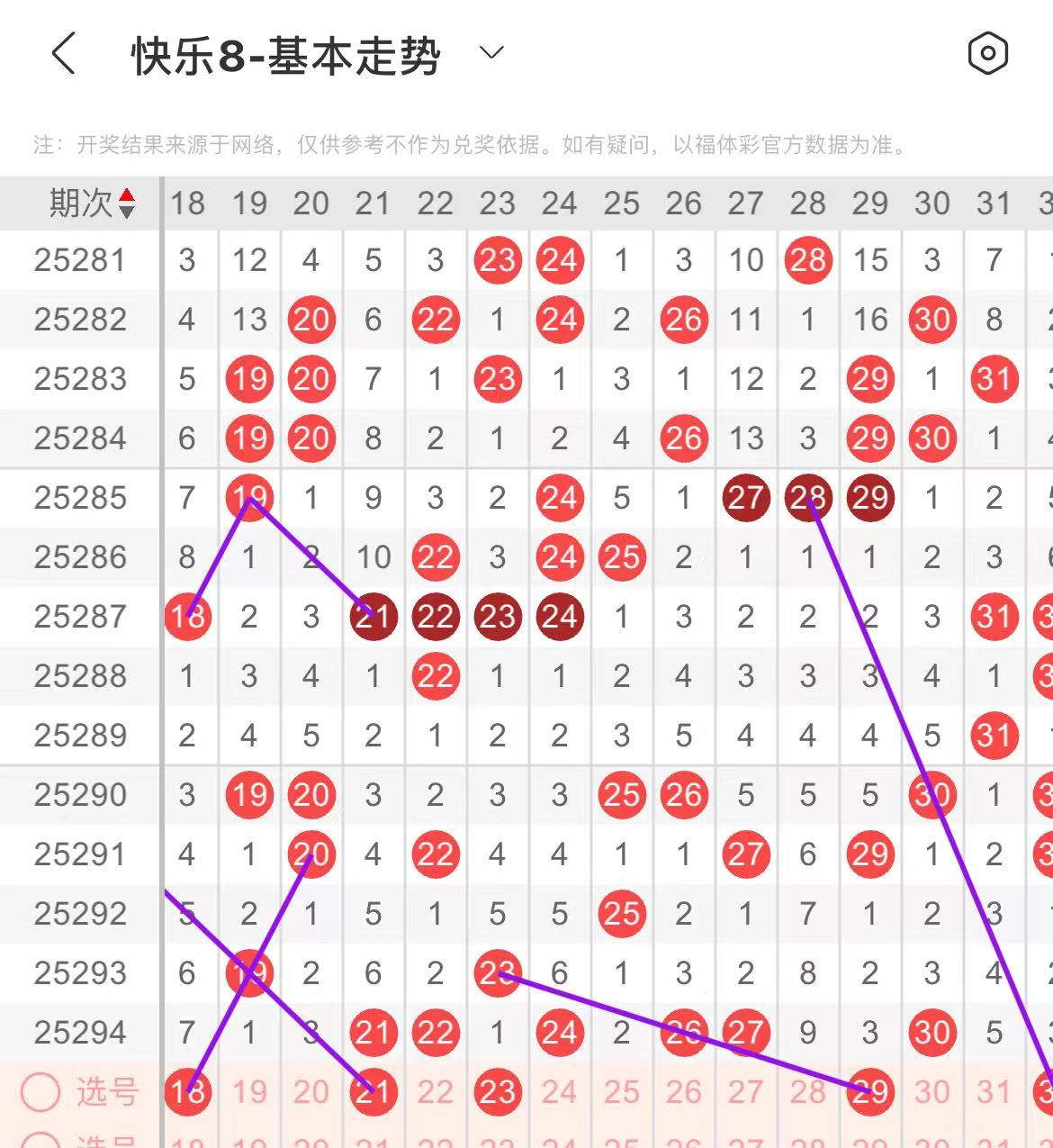Select number 24 in the first 选号 row

[560, 1092]
